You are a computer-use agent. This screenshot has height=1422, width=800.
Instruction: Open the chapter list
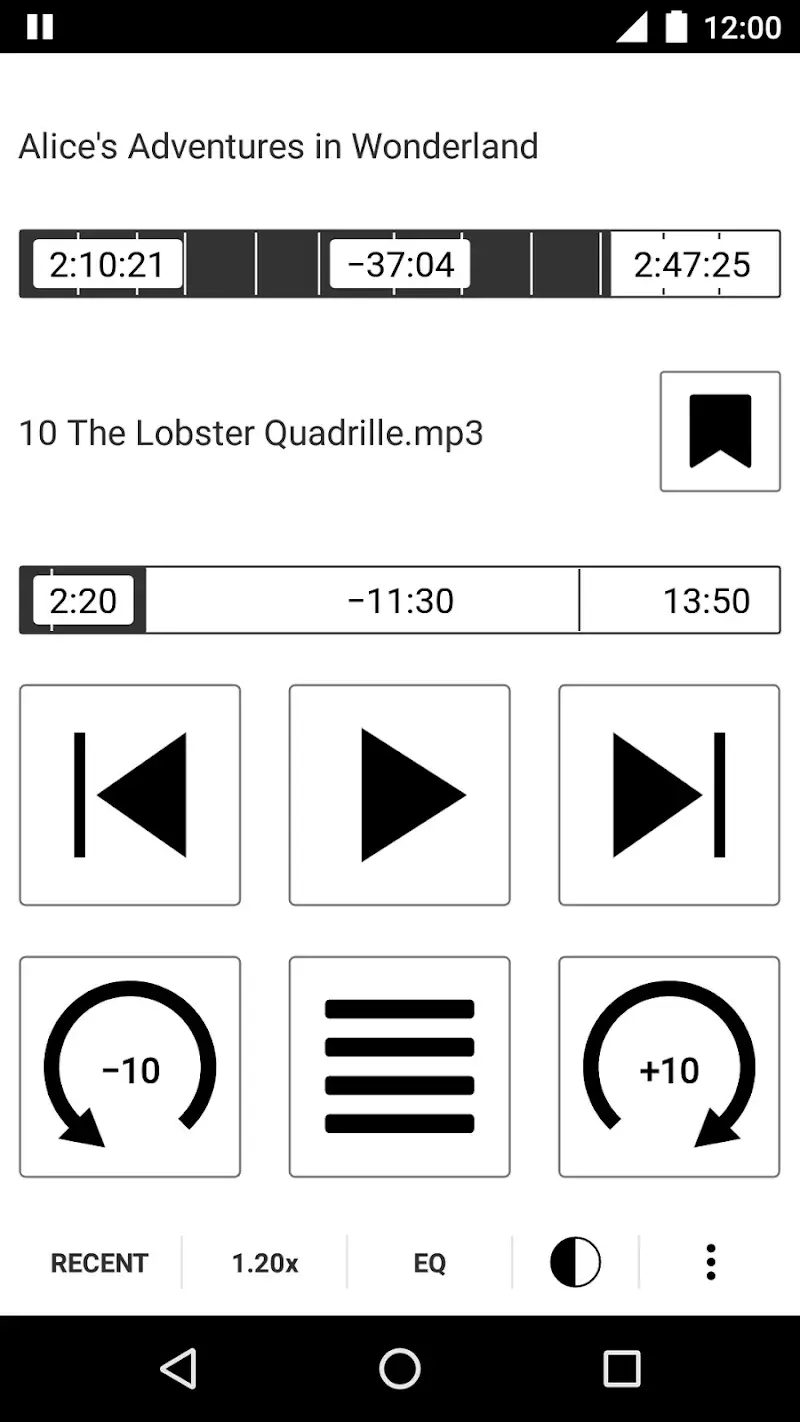(399, 1067)
